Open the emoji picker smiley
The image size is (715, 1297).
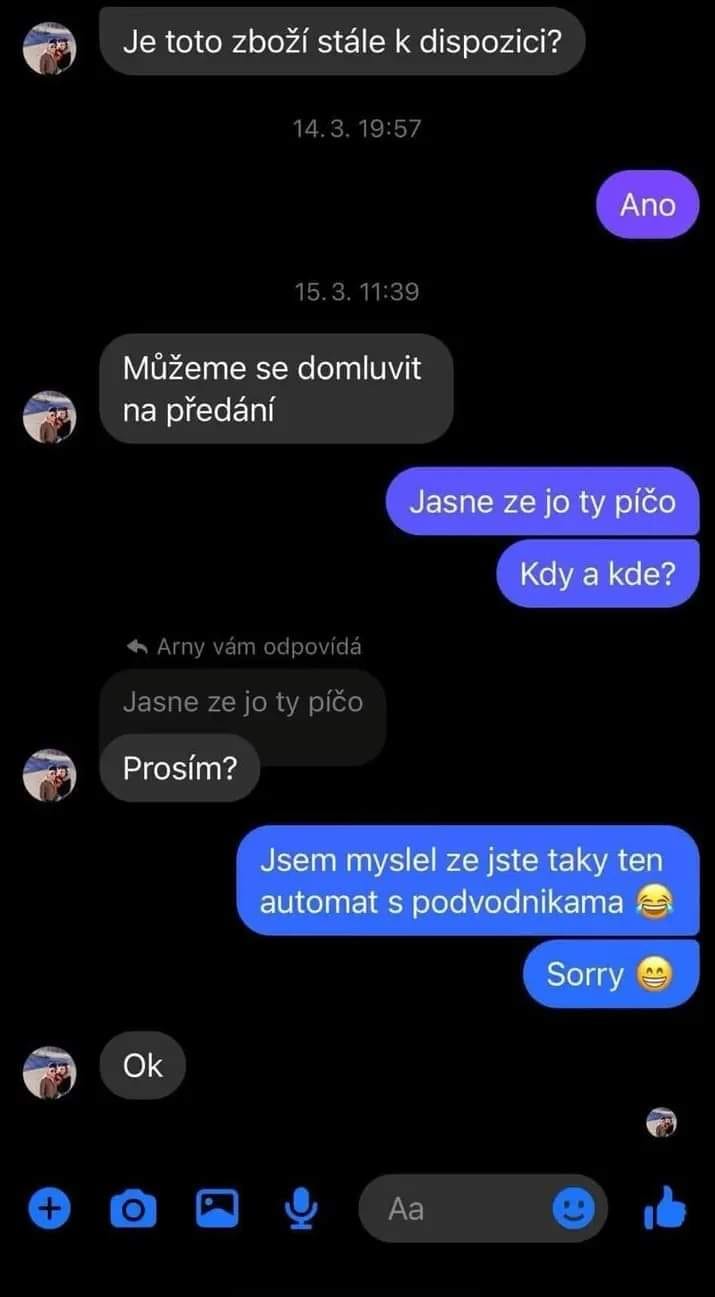[x=574, y=1211]
